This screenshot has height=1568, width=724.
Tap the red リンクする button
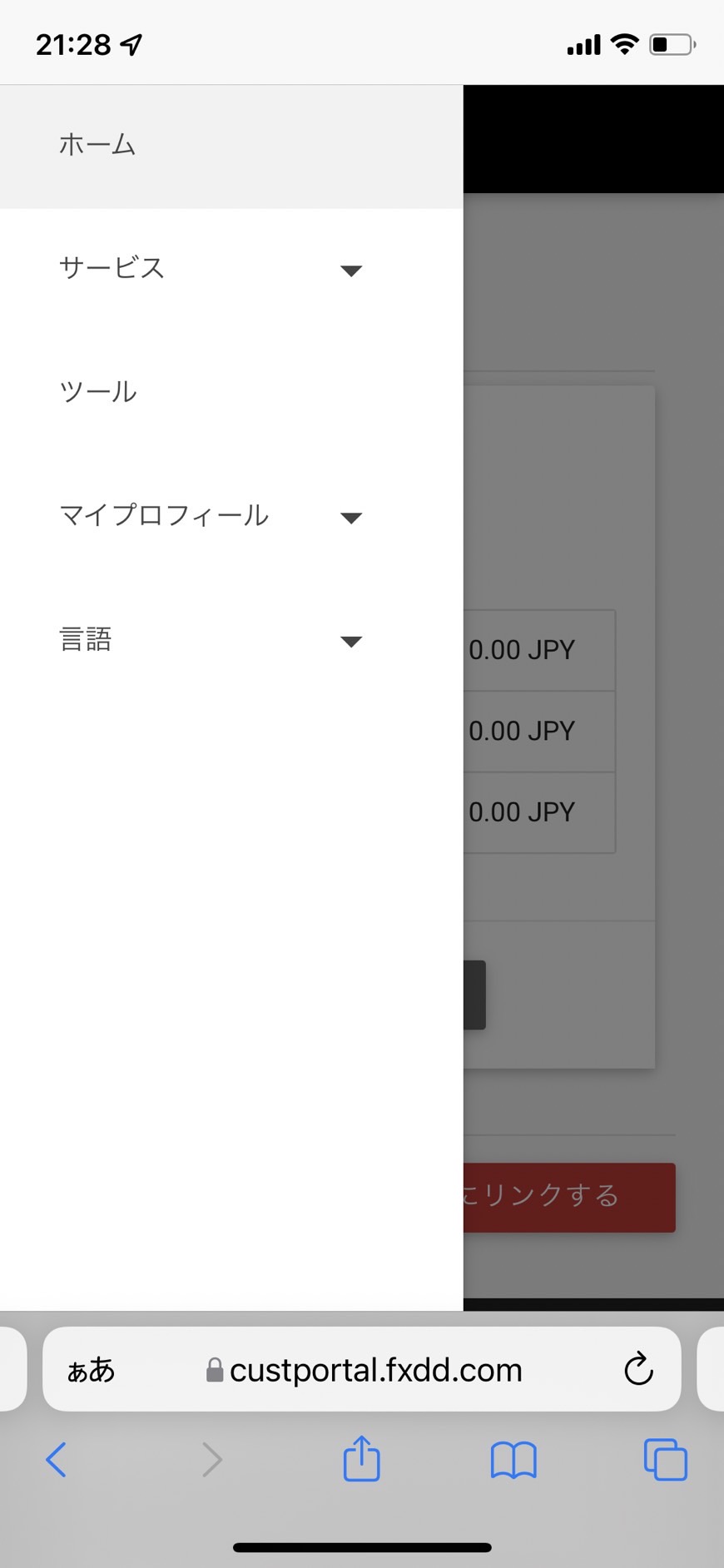[569, 1197]
